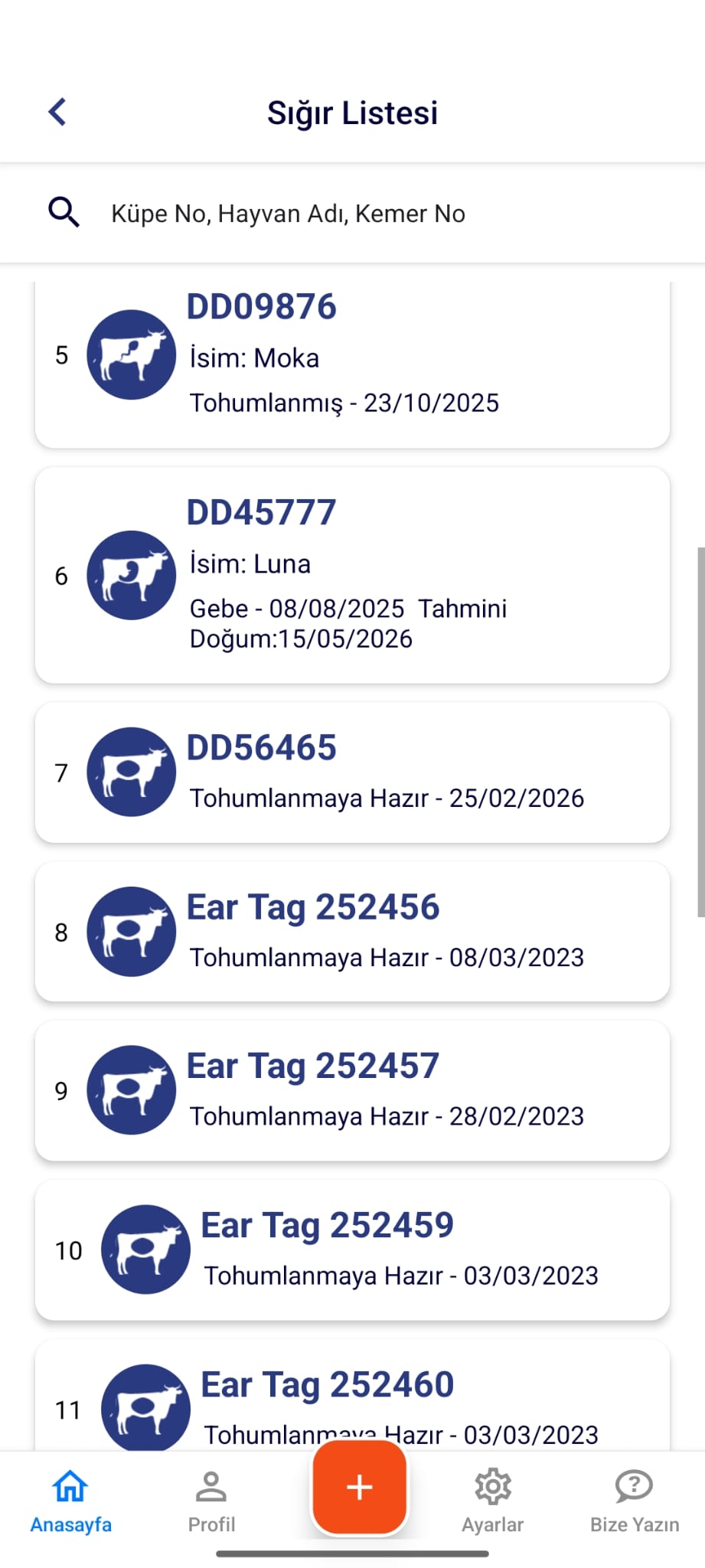View the Ear Tag 252457 record
This screenshot has height=1568, width=705.
click(x=352, y=1090)
